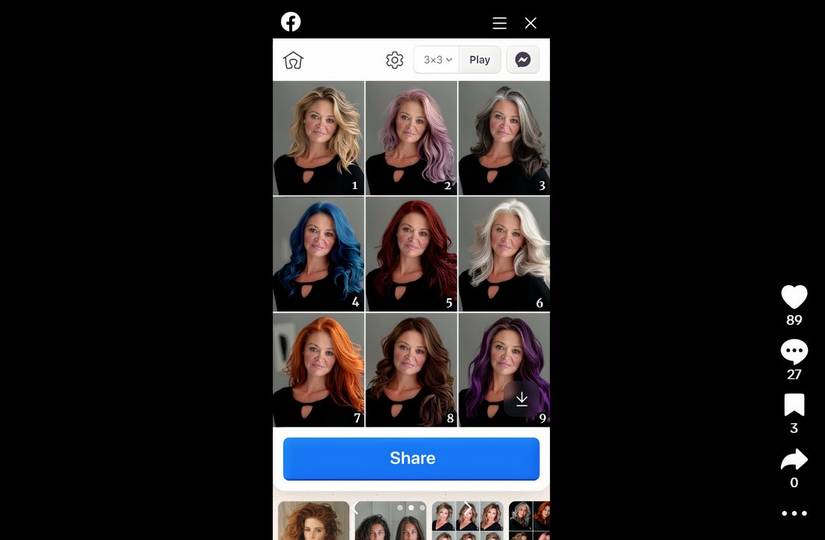The height and width of the screenshot is (540, 825).
Task: Bookmark this post to favorites
Action: coord(794,405)
